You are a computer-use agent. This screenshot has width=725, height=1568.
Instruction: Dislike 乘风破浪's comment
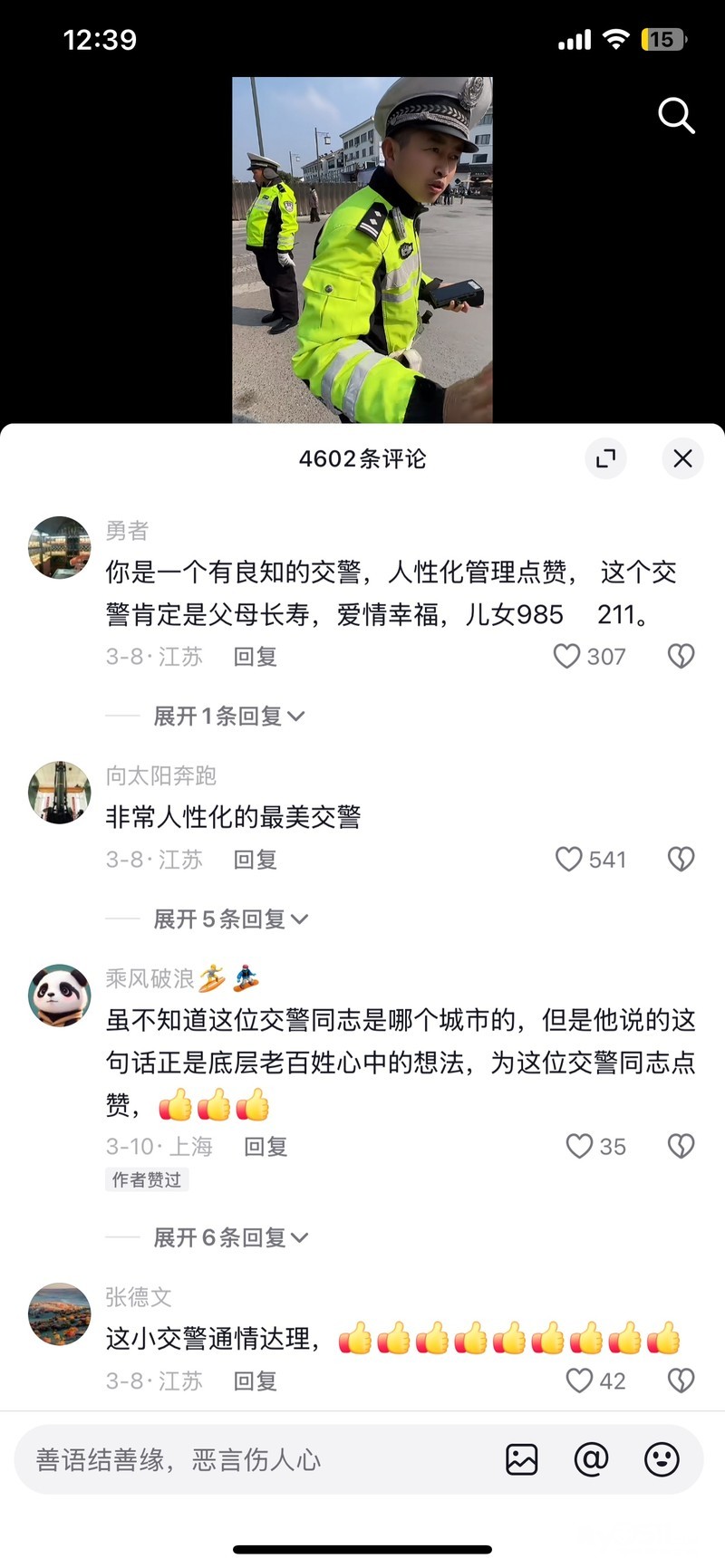681,1146
